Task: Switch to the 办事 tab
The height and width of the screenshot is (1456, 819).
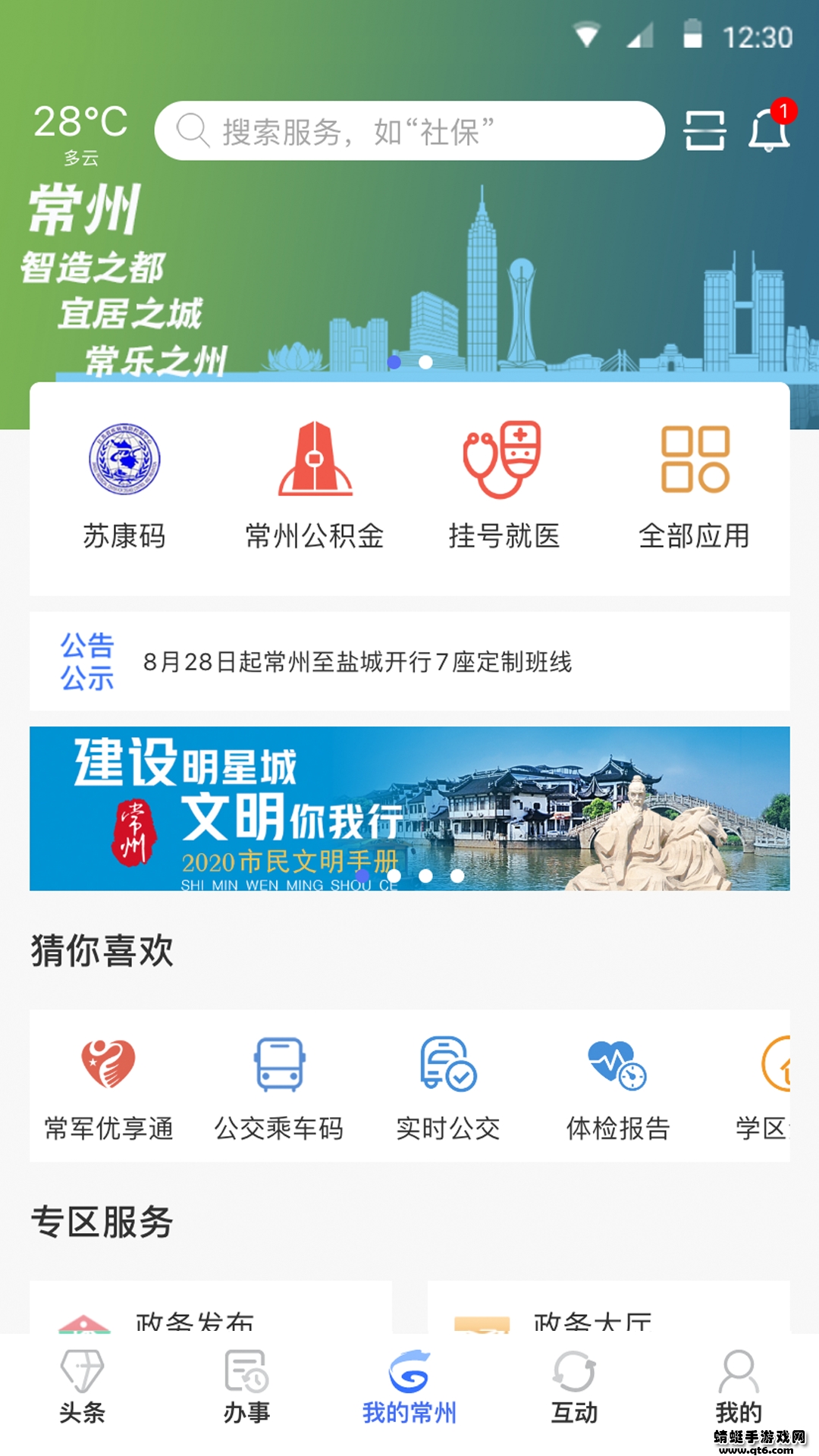Action: [246, 1388]
